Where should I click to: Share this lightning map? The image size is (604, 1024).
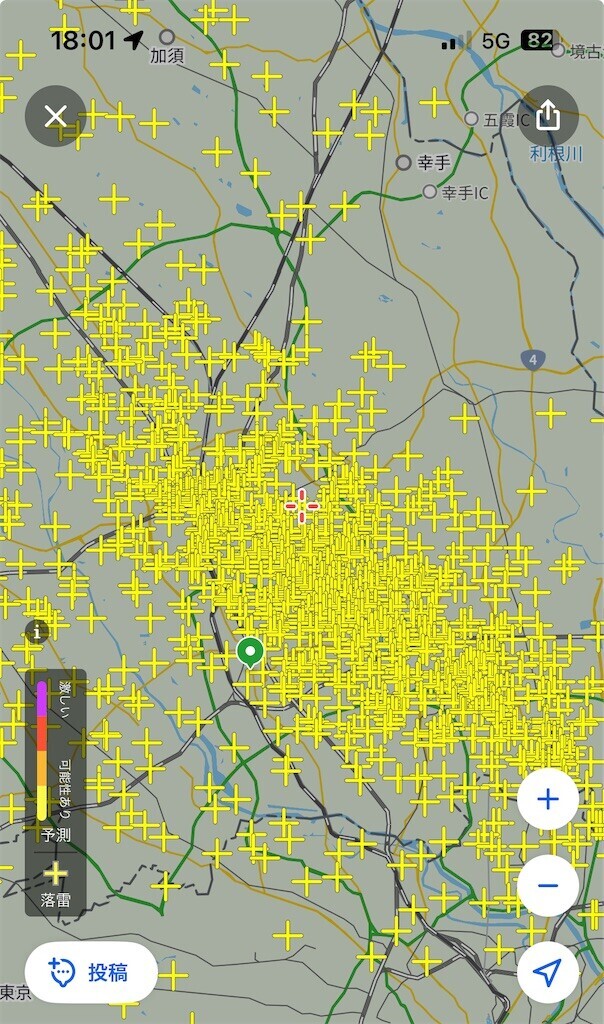coord(547,116)
